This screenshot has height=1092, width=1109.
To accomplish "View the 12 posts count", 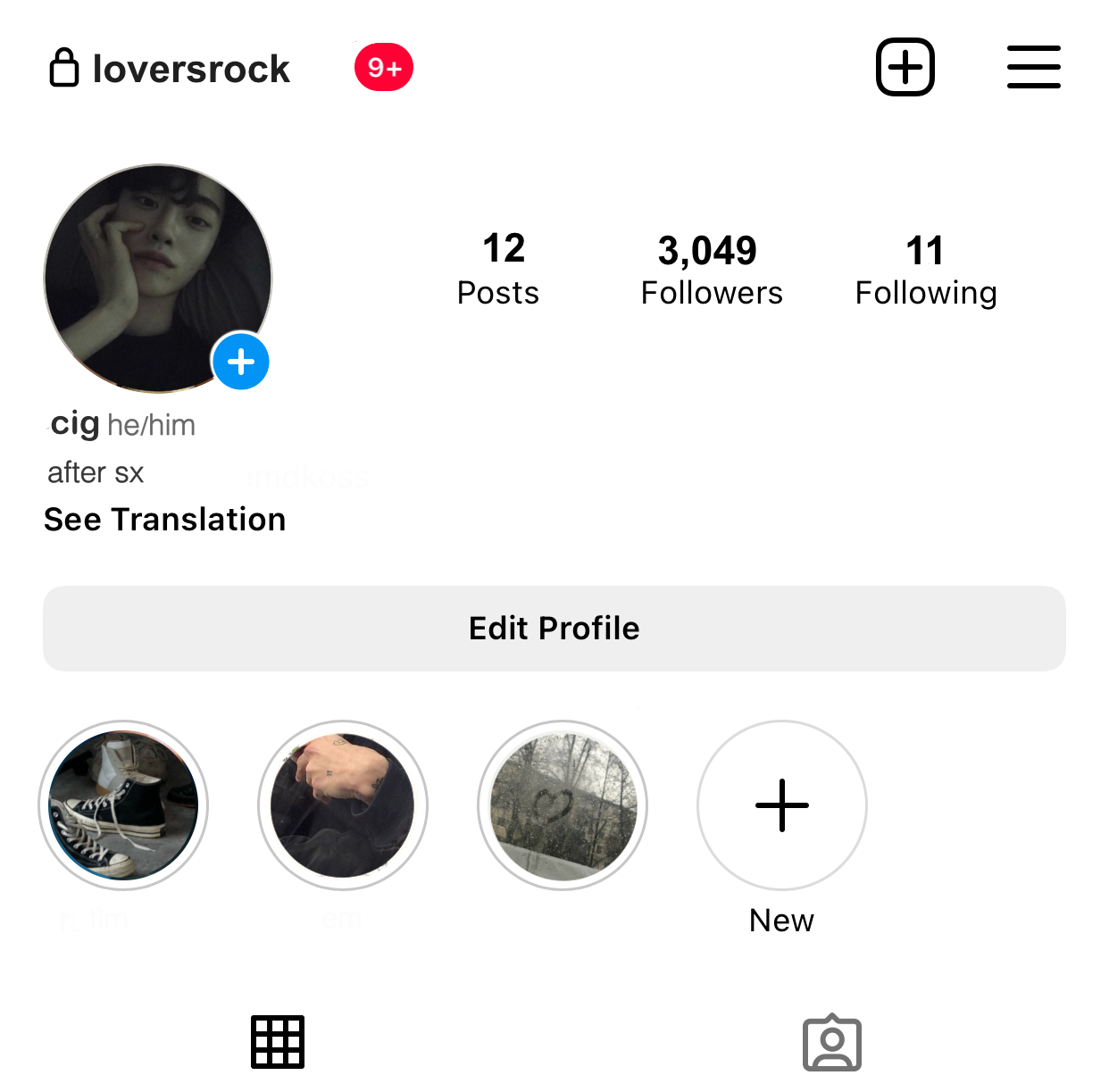I will pyautogui.click(x=498, y=269).
